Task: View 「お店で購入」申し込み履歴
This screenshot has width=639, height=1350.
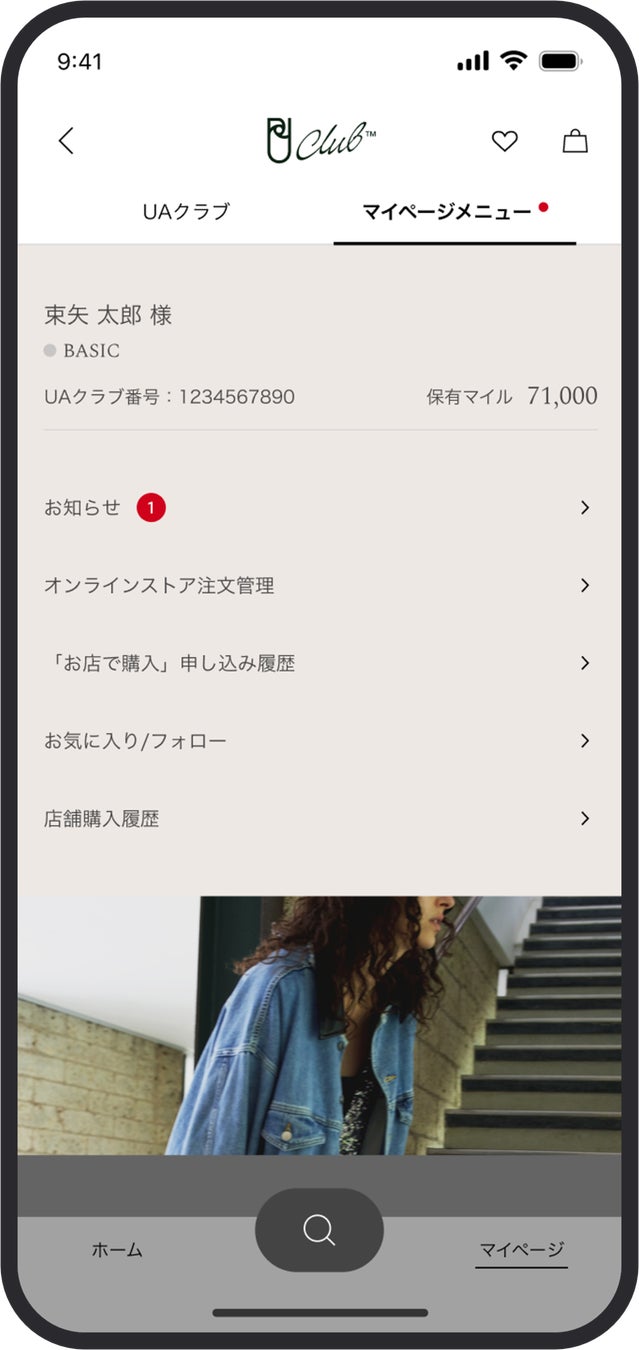Action: pyautogui.click(x=318, y=664)
